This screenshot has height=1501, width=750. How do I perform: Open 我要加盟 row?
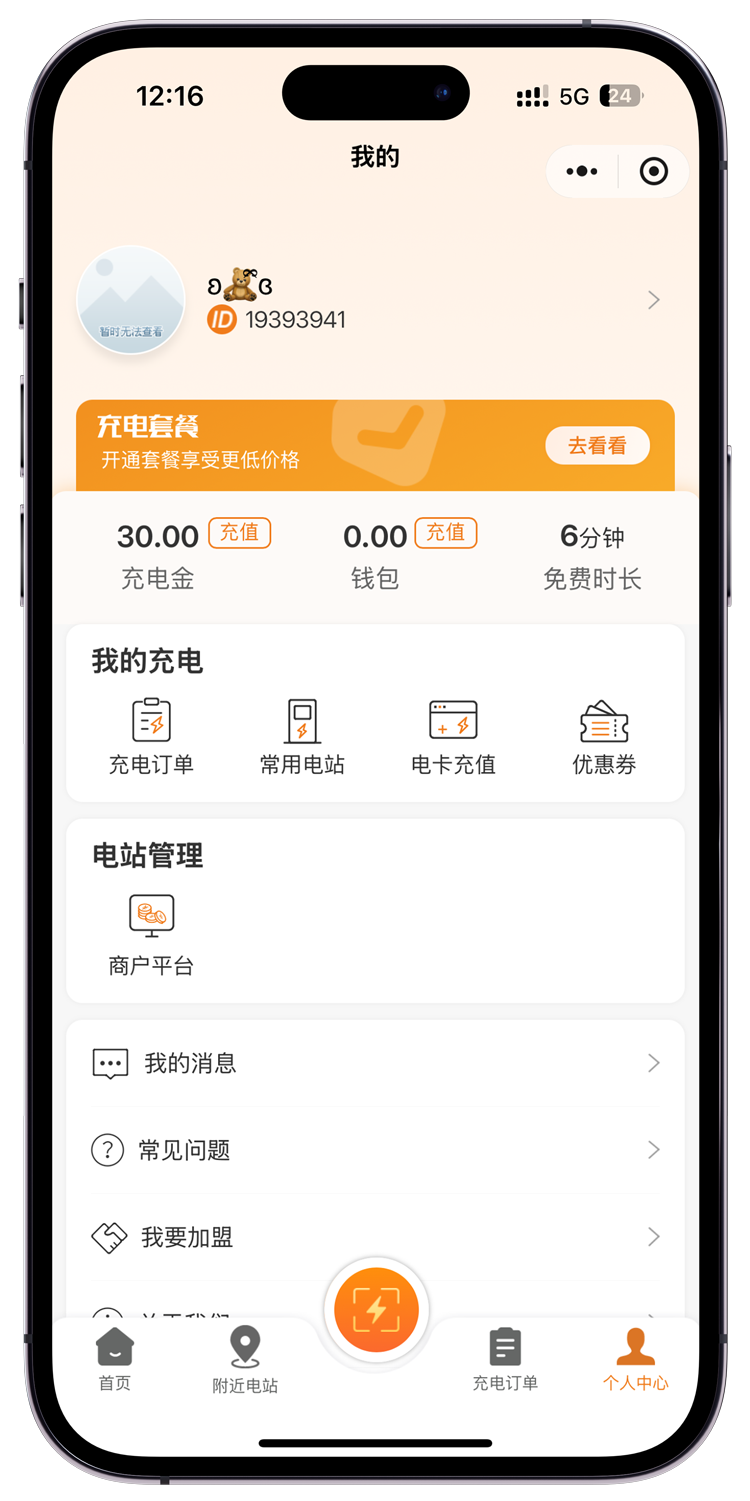375,1237
